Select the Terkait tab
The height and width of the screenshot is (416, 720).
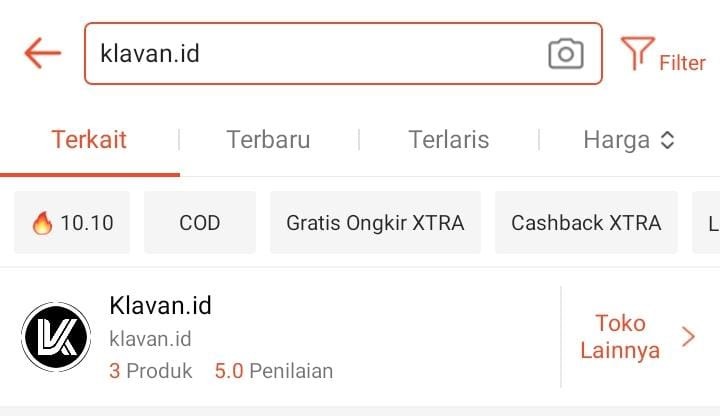tap(89, 140)
